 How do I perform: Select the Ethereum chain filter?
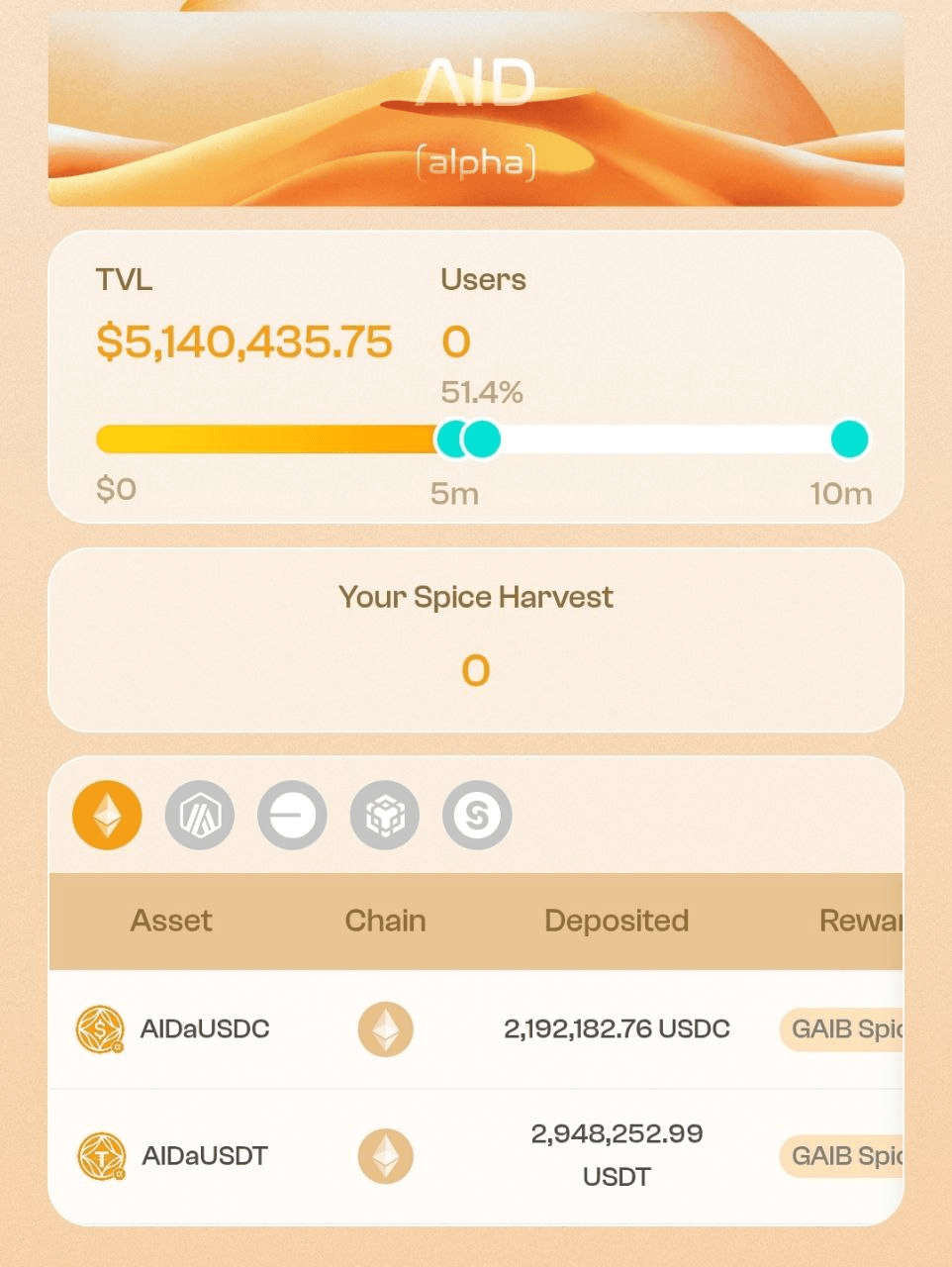click(x=107, y=816)
